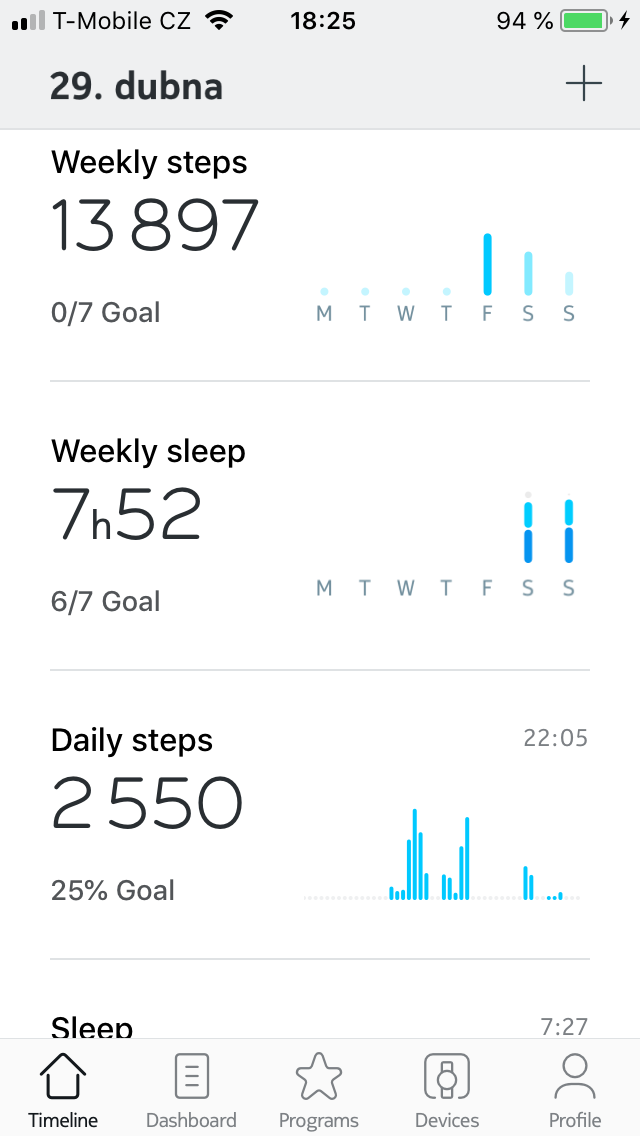Go to the Dashboard tab
The height and width of the screenshot is (1136, 640).
[x=191, y=1090]
